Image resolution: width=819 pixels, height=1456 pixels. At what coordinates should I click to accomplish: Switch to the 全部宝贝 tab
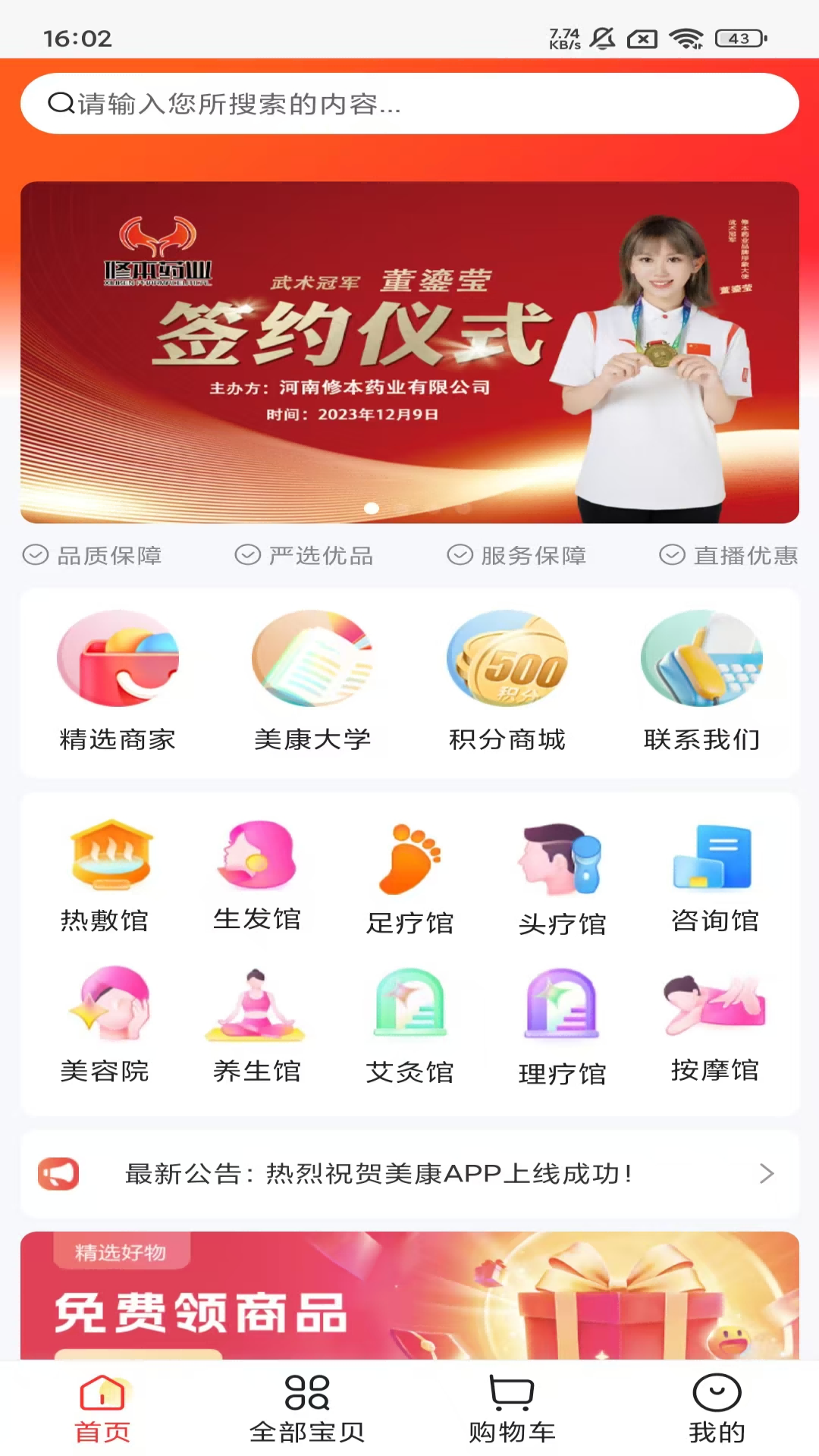click(307, 1409)
